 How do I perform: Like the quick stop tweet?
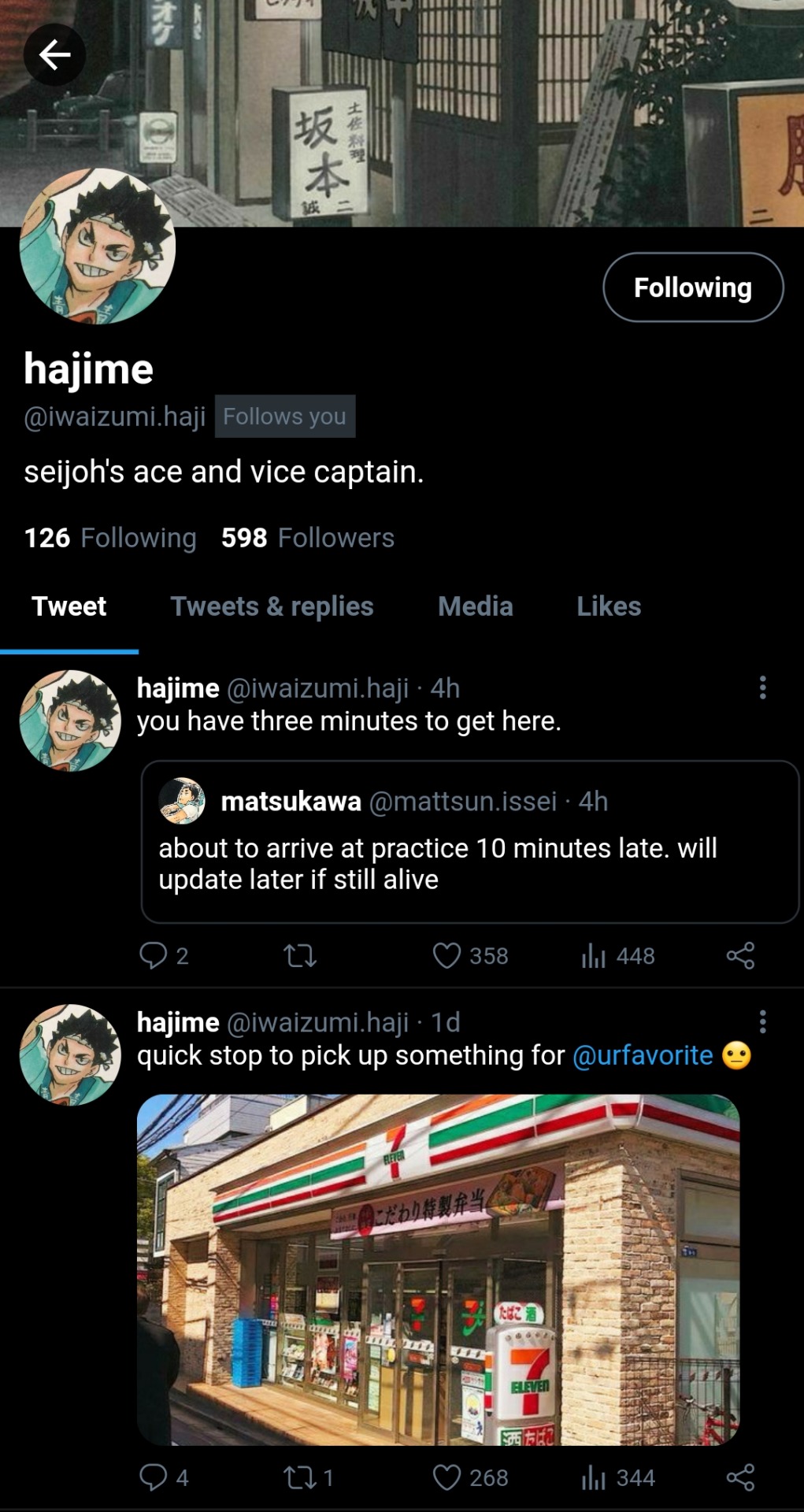click(x=446, y=1477)
